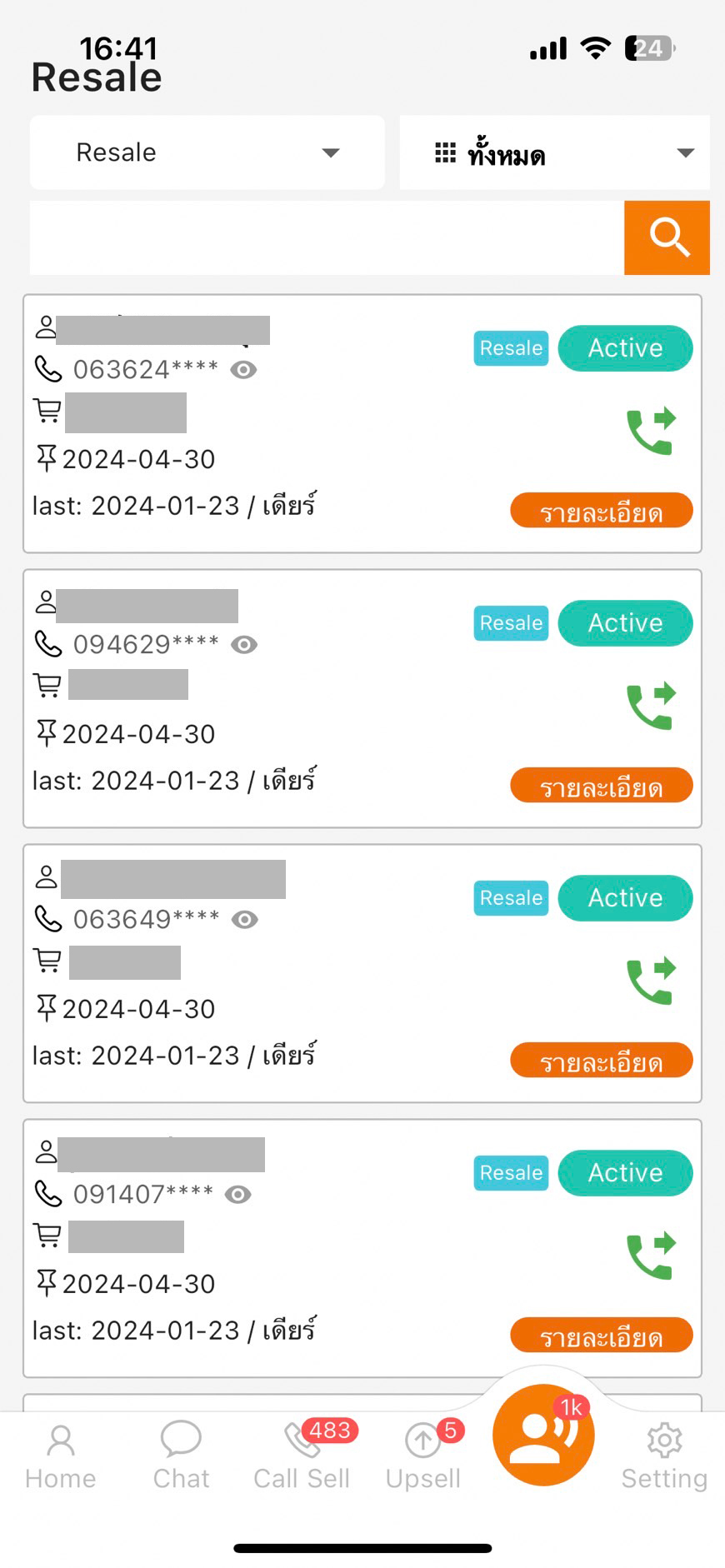The height and width of the screenshot is (1568, 725).
Task: Reveal hidden phone number 094629****
Action: coord(244,644)
